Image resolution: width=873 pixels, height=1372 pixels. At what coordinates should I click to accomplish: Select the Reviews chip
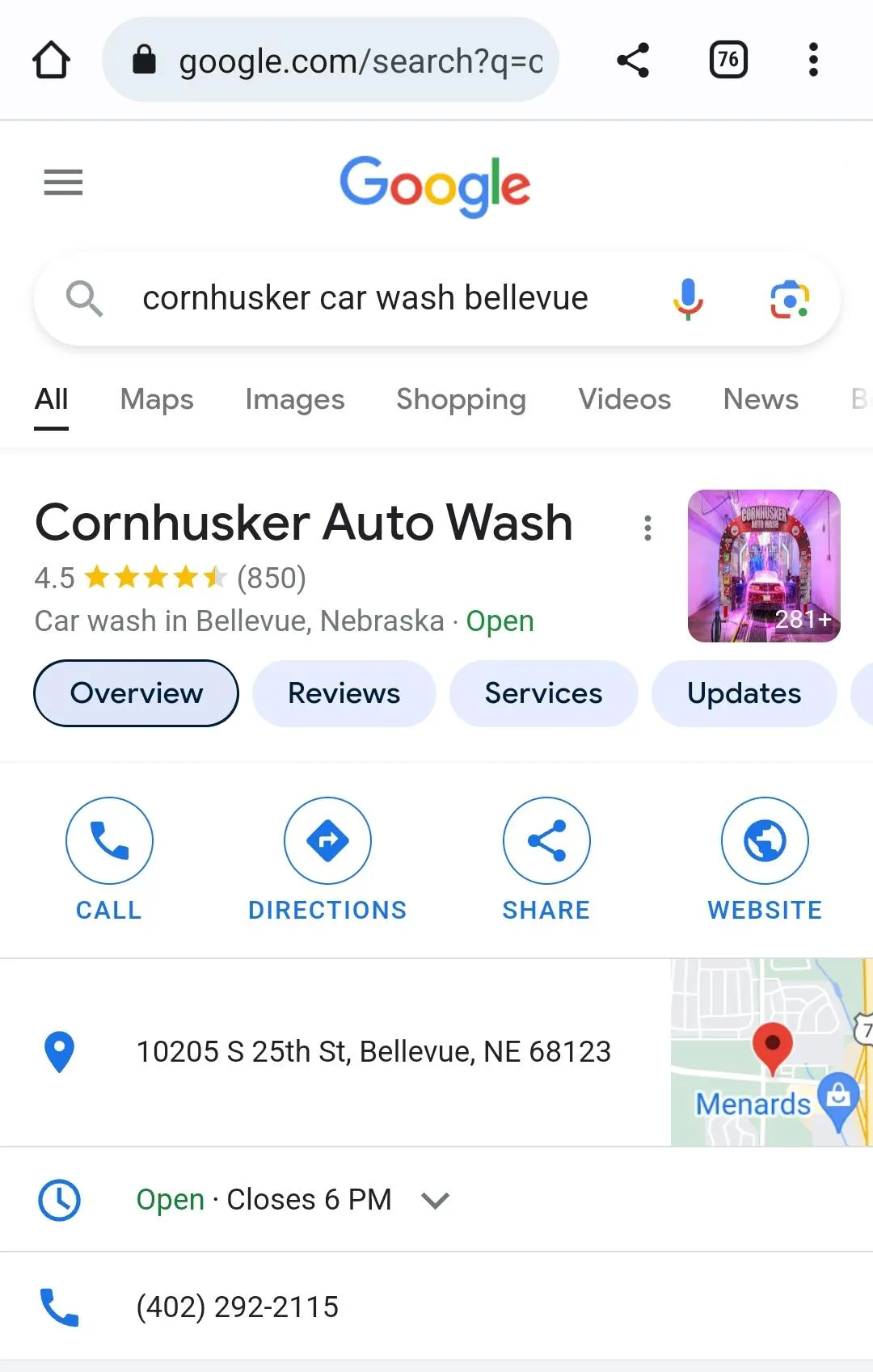(x=344, y=693)
